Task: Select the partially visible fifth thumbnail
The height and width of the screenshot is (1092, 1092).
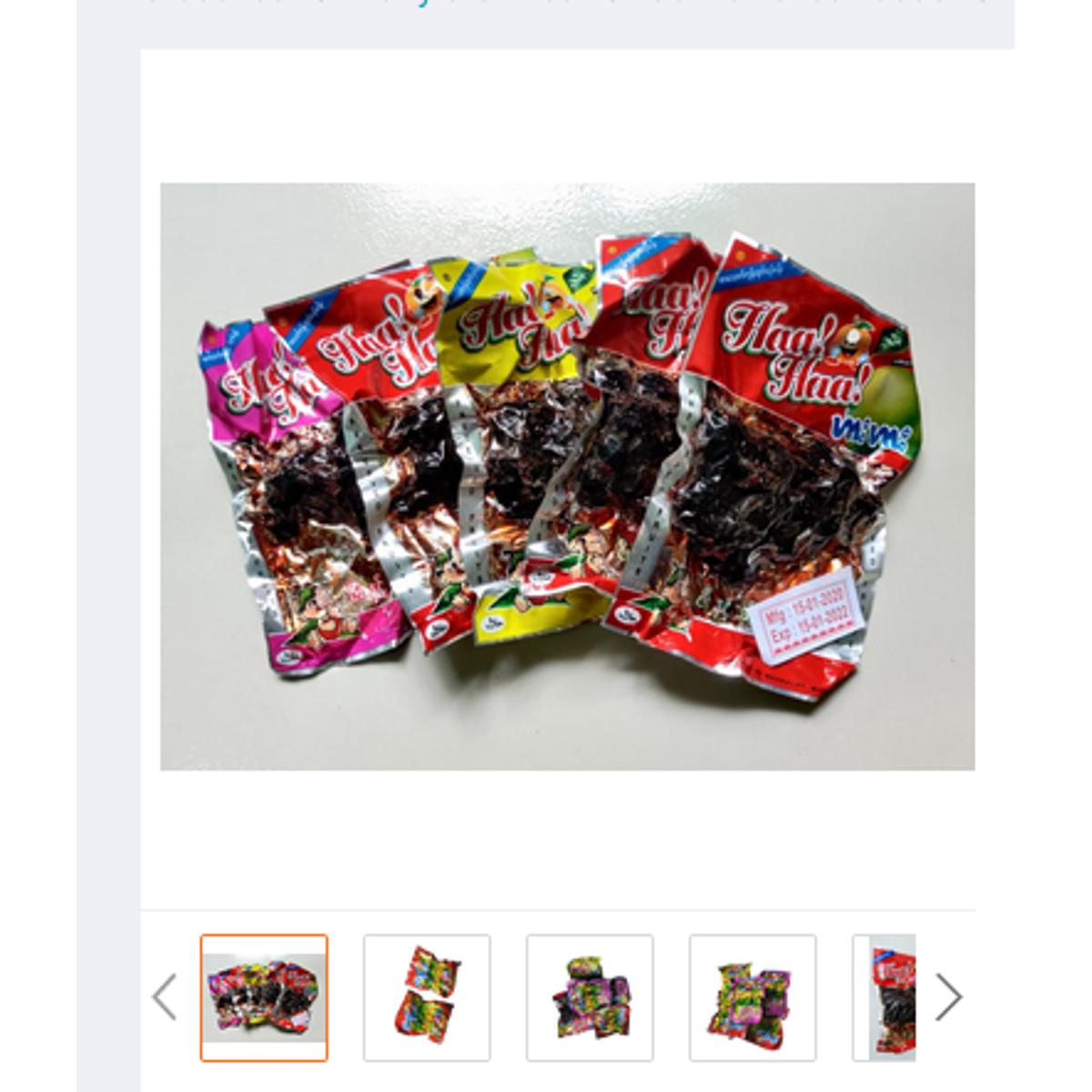Action: [x=885, y=997]
